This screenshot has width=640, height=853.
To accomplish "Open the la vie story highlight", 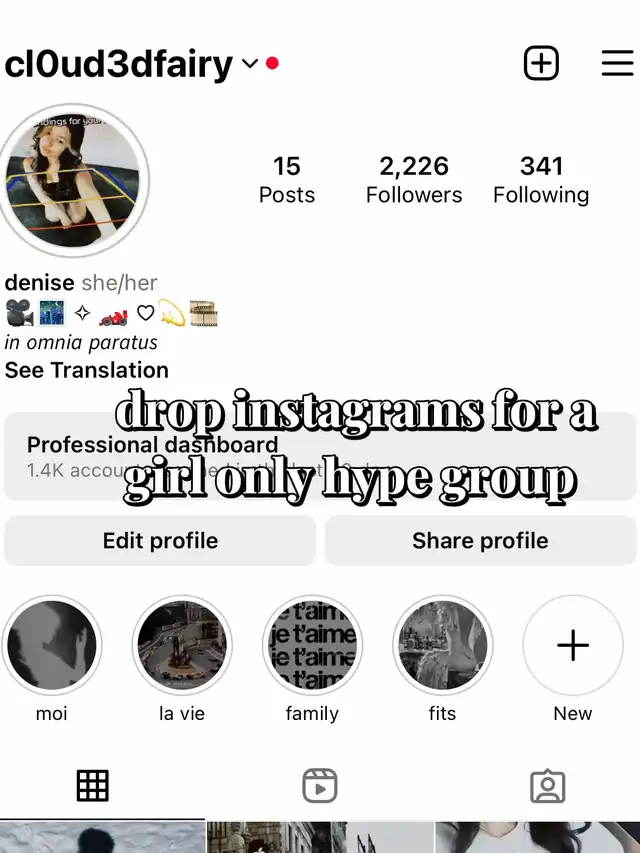I will [x=182, y=646].
